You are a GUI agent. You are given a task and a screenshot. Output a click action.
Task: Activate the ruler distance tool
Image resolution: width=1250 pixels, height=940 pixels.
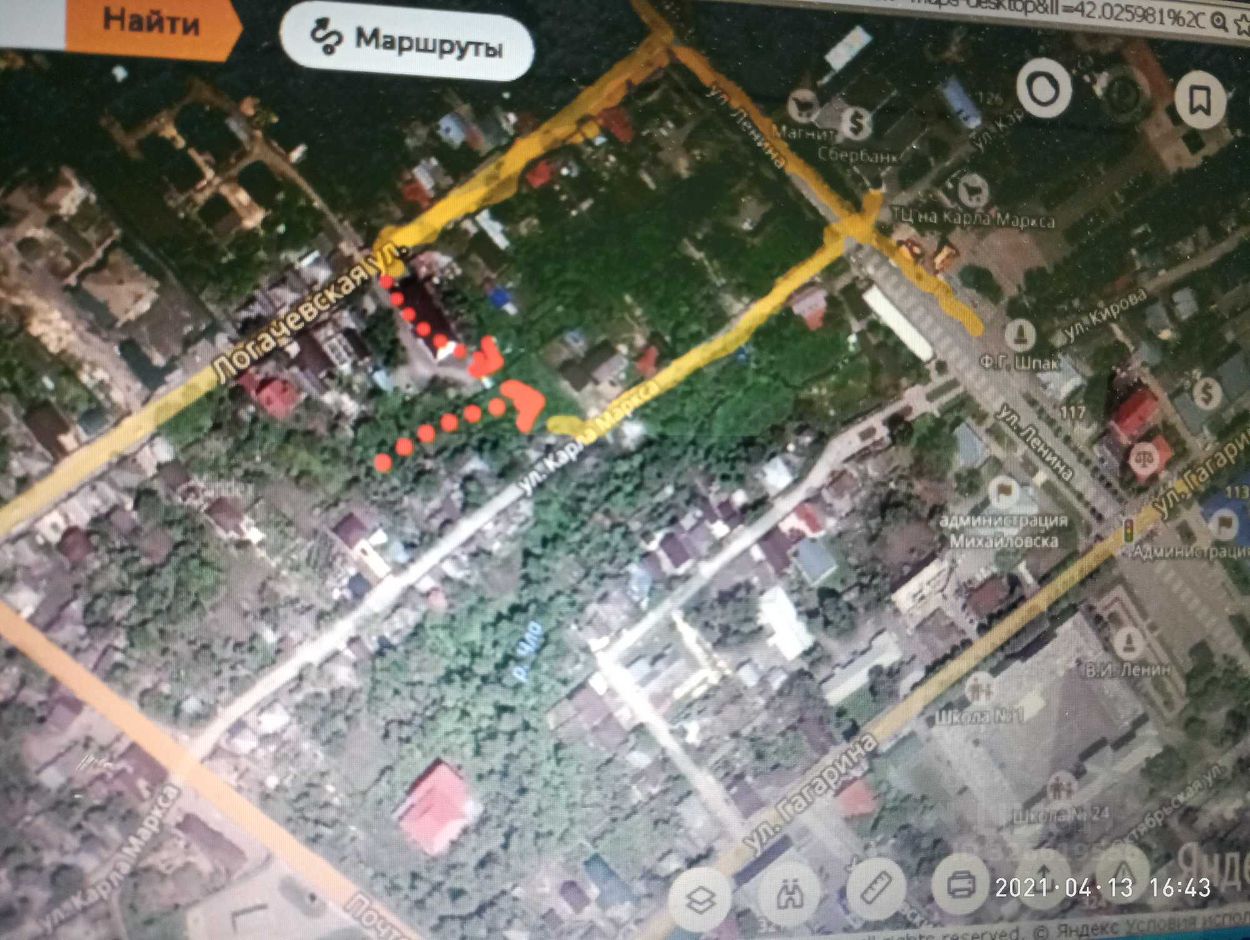876,888
